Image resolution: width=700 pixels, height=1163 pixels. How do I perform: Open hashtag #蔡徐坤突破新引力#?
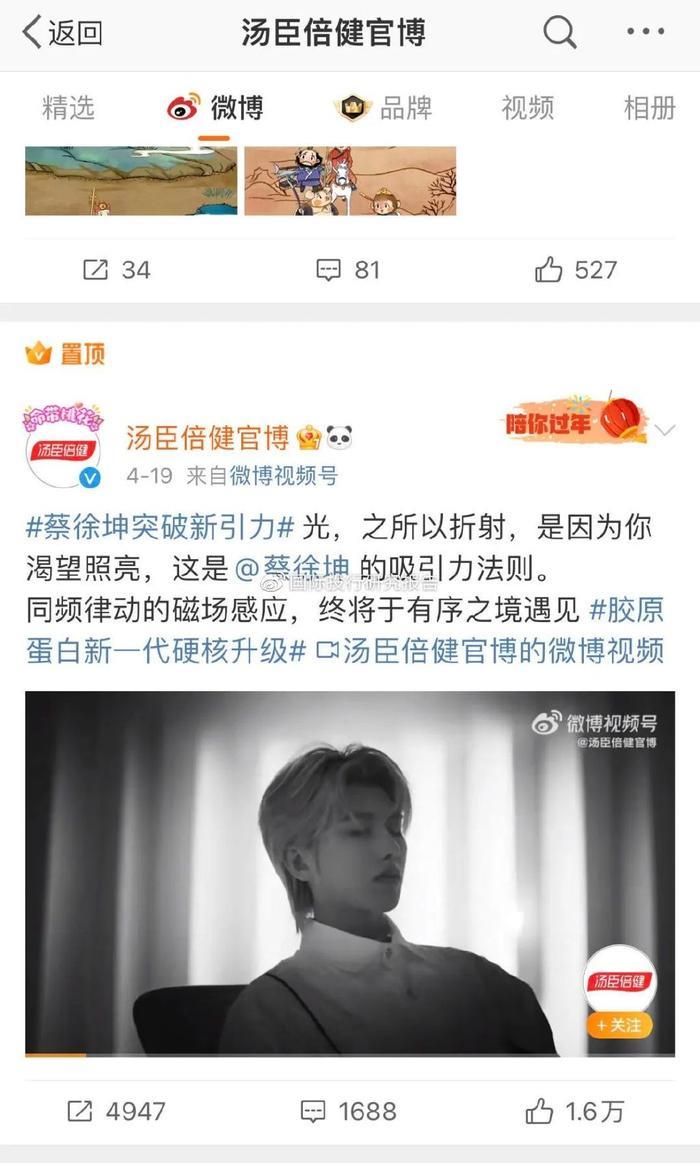[x=160, y=529]
